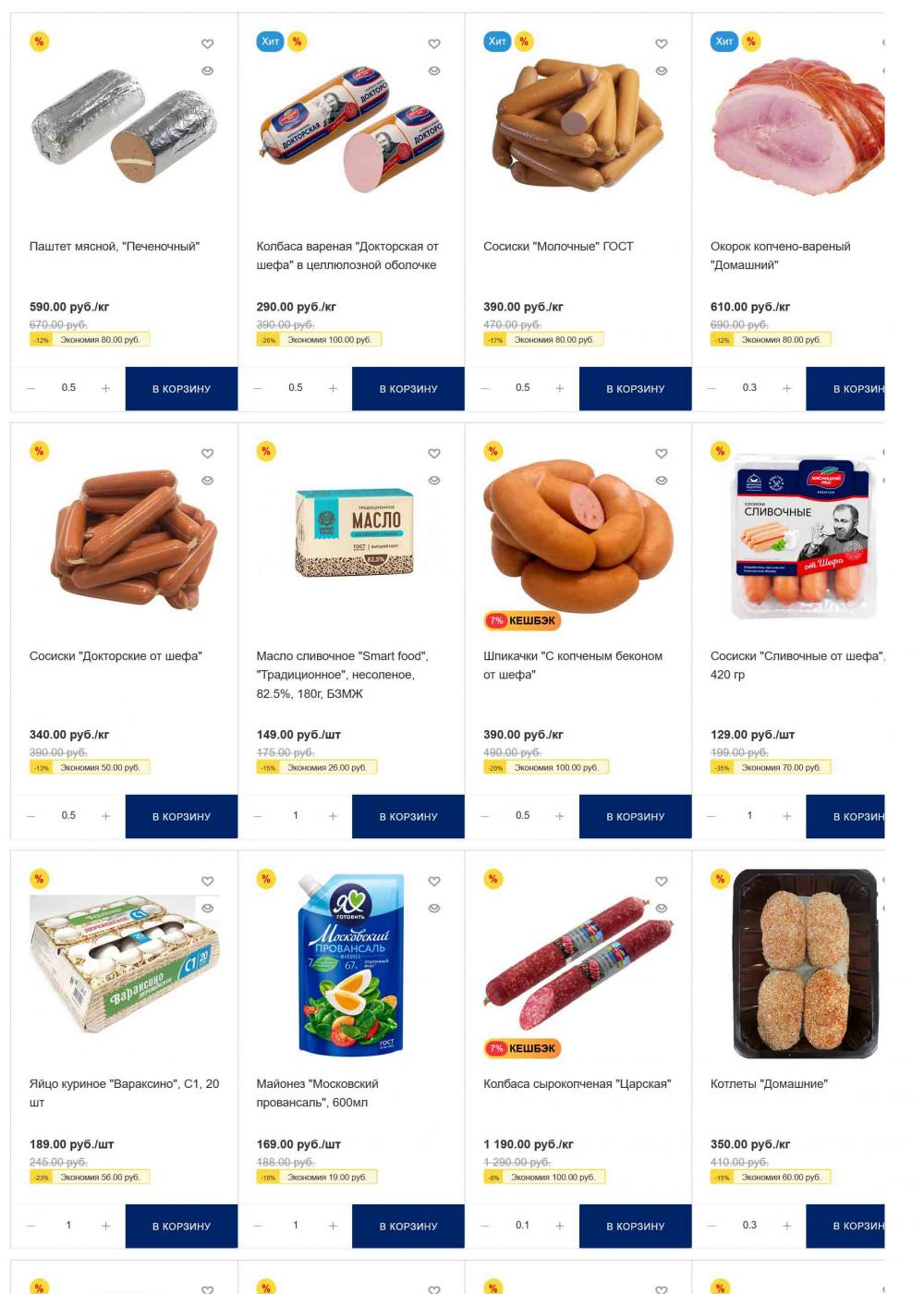The height and width of the screenshot is (1294, 924).
Task: Add Сосиски "Молочные" ГОСТ to cart
Action: (635, 389)
